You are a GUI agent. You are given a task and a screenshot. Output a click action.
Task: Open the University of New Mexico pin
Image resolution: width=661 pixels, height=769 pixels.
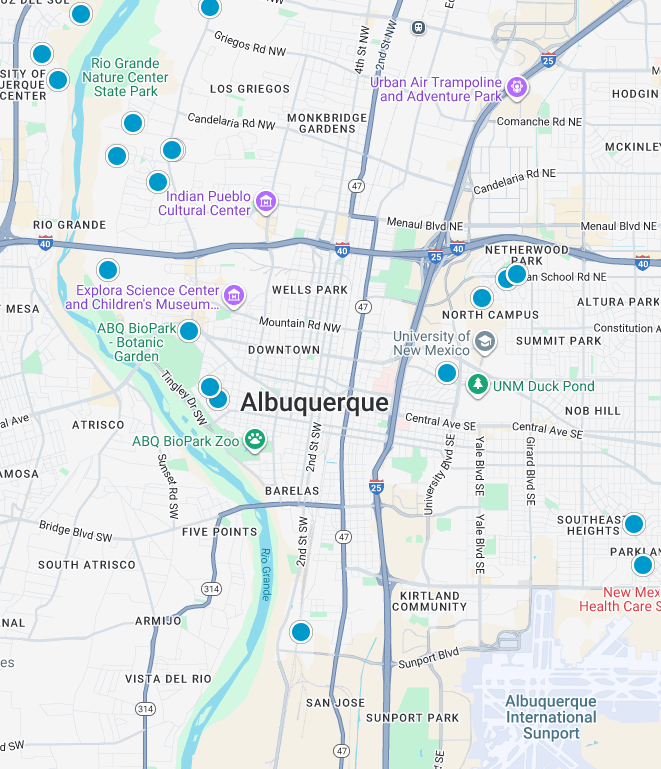click(485, 342)
